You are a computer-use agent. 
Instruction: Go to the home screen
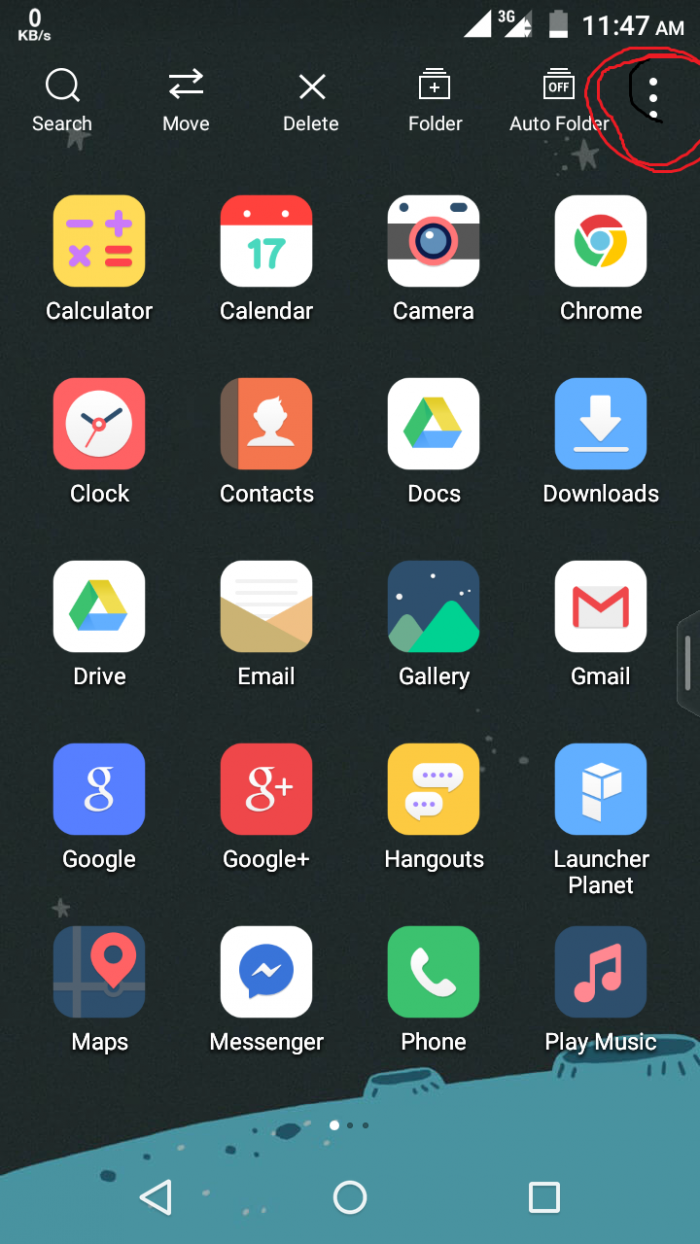point(350,1197)
